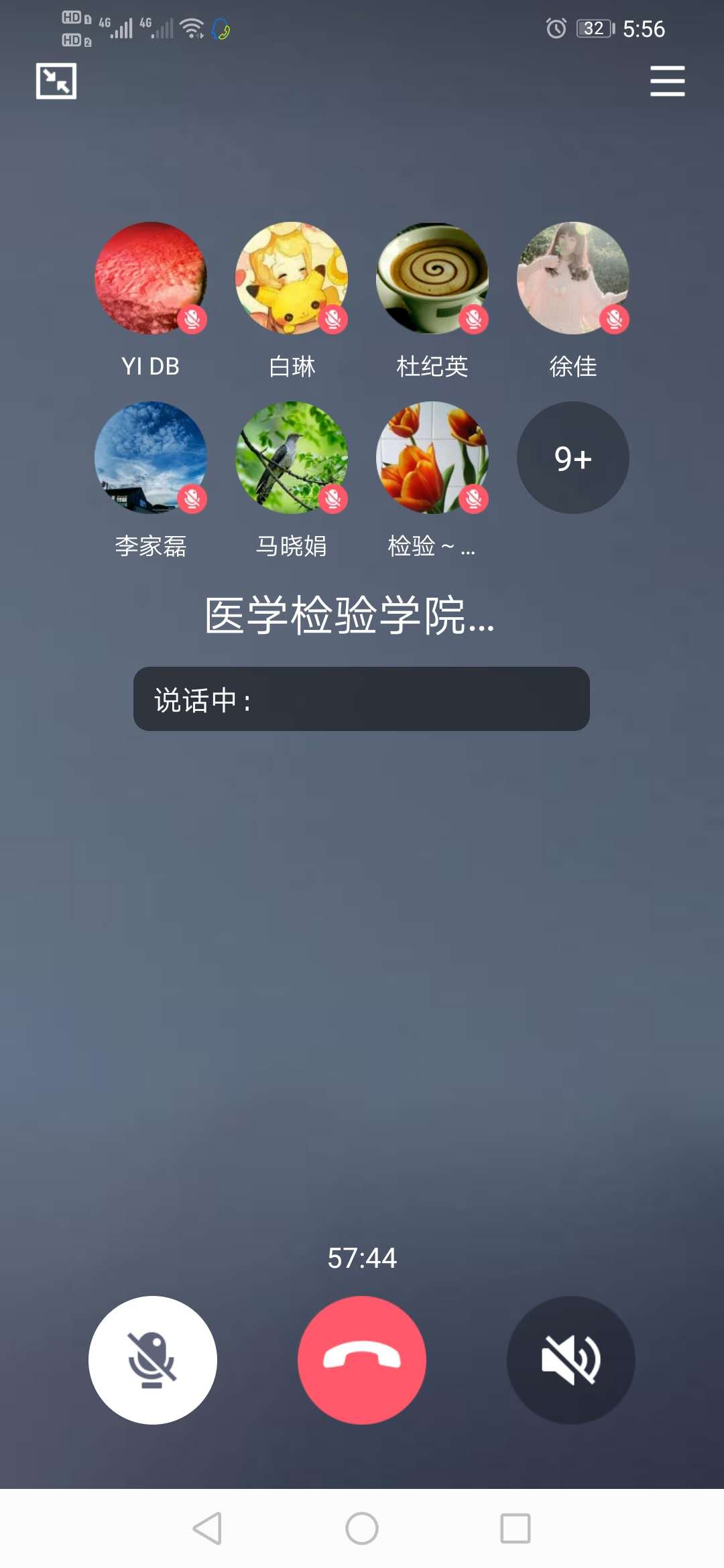
Task: Minimize the call window
Action: (x=56, y=81)
